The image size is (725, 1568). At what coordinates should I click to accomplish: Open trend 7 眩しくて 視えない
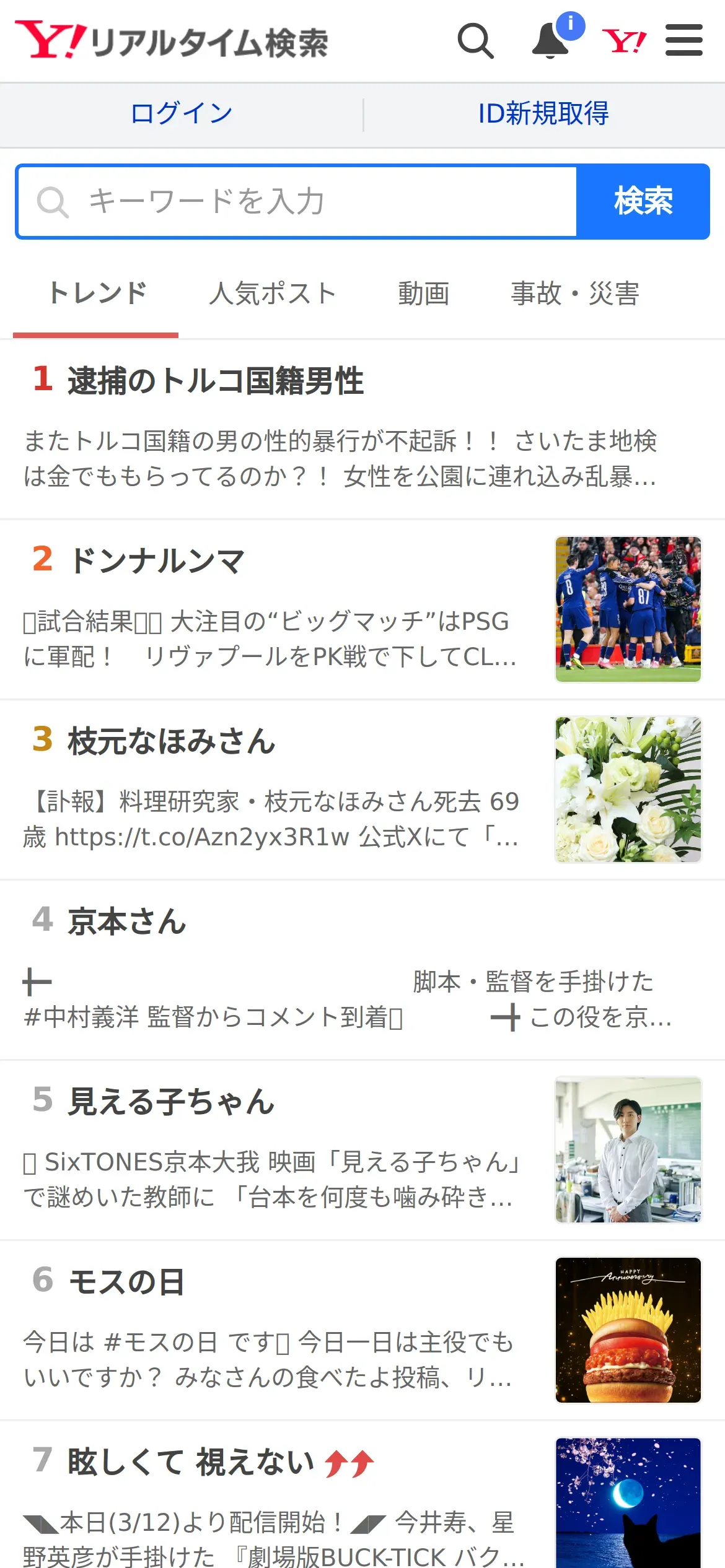coord(362,1495)
